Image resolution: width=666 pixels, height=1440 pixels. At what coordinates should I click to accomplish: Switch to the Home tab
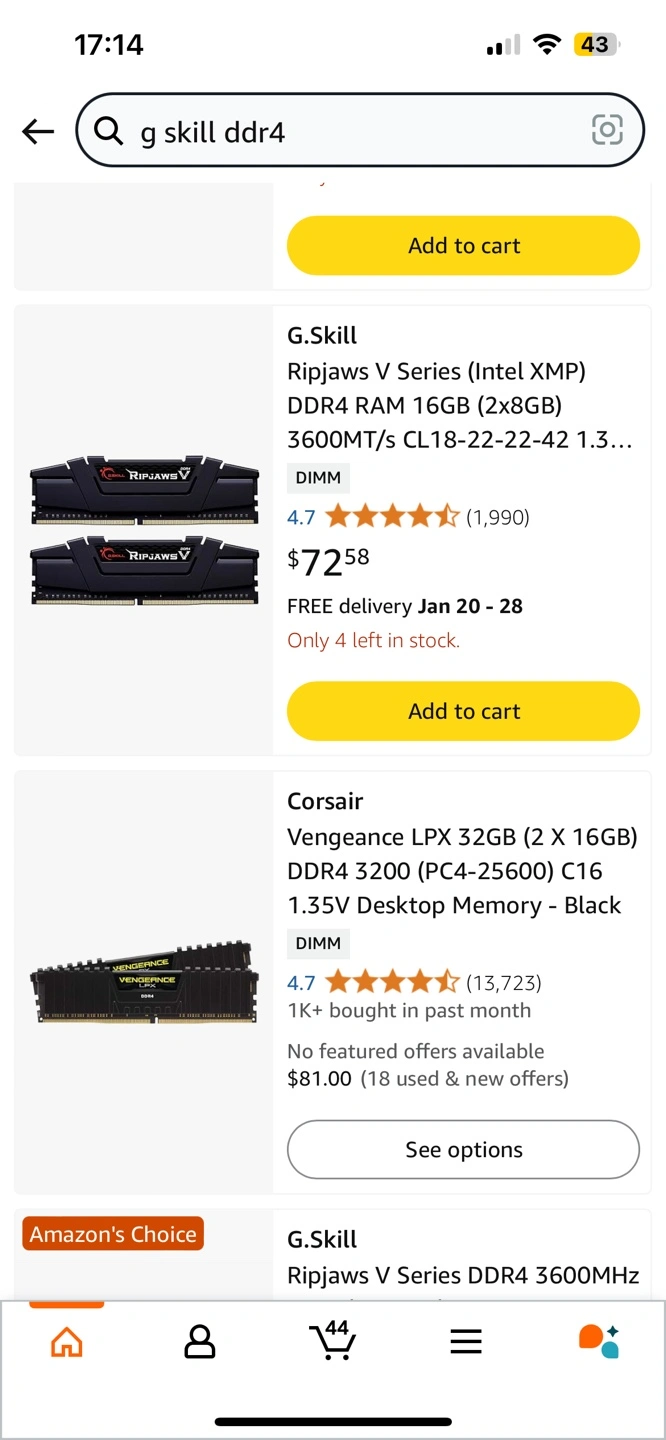66,1342
